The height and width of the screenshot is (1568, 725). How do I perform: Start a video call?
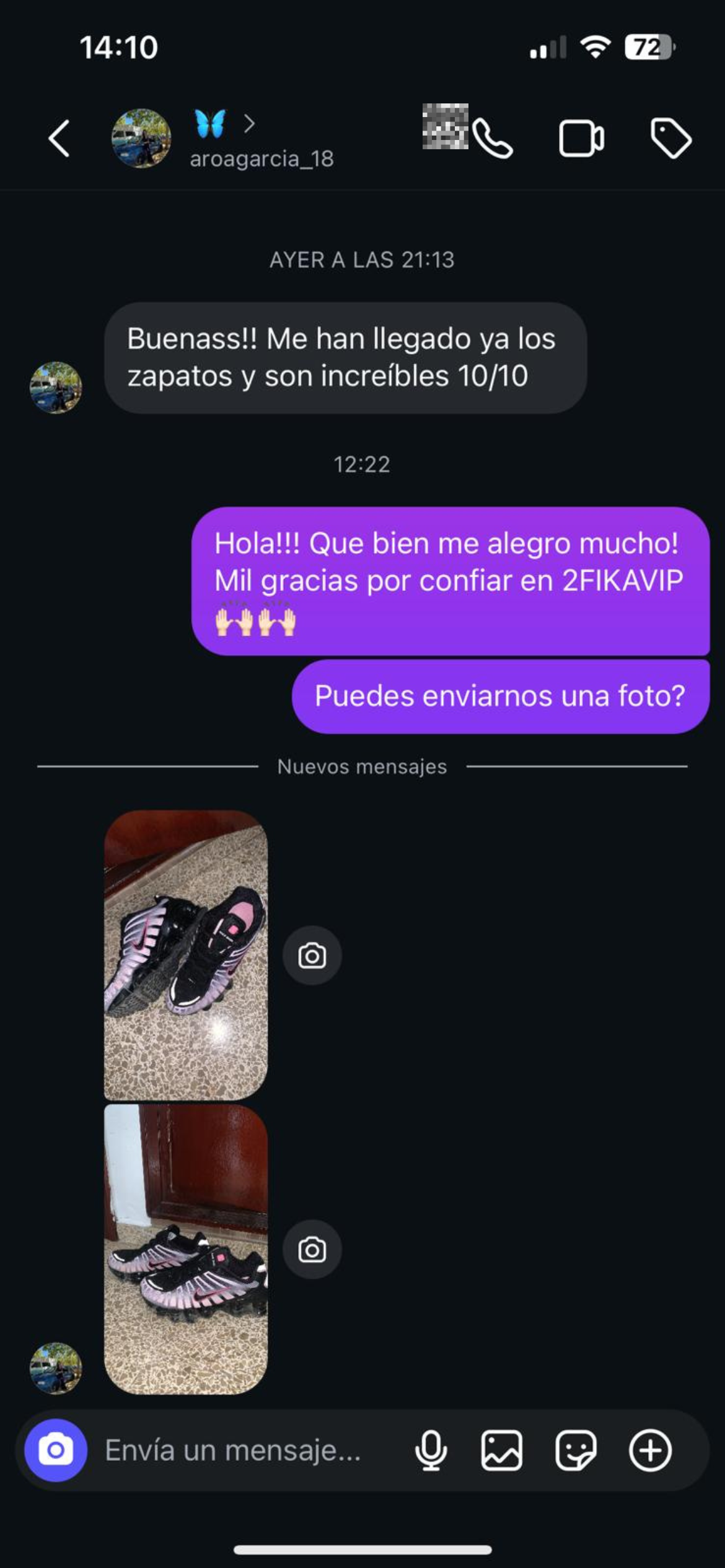[x=581, y=139]
